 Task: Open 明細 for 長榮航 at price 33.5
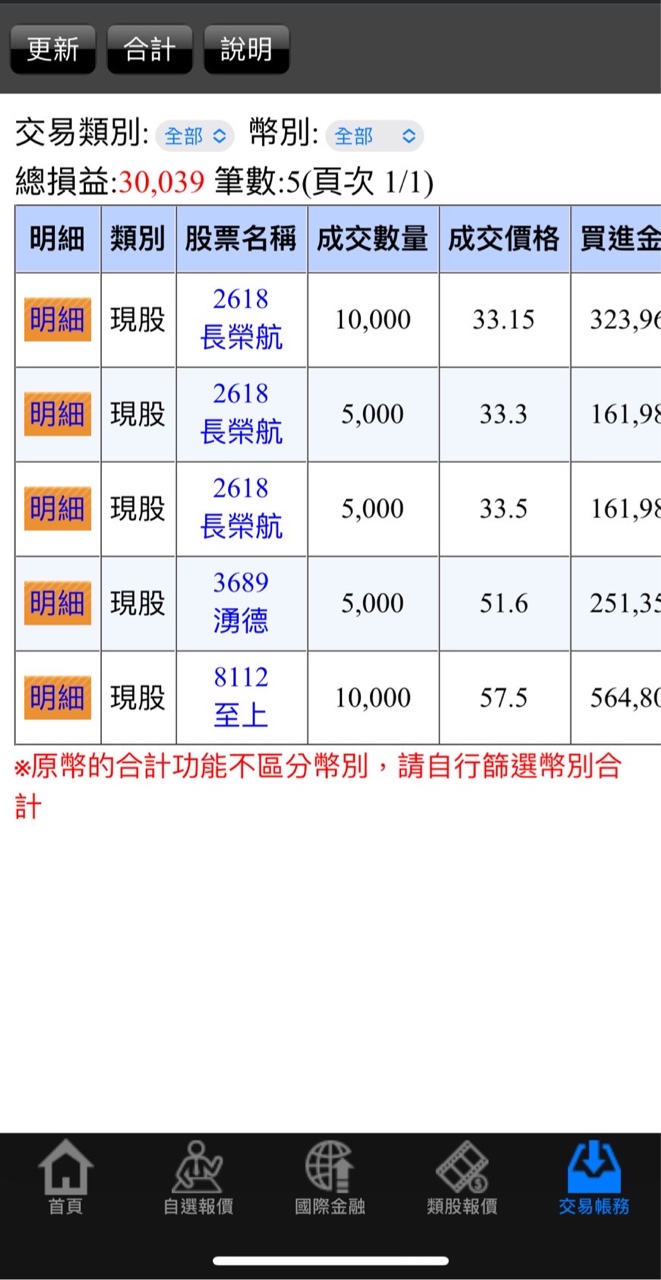(58, 509)
